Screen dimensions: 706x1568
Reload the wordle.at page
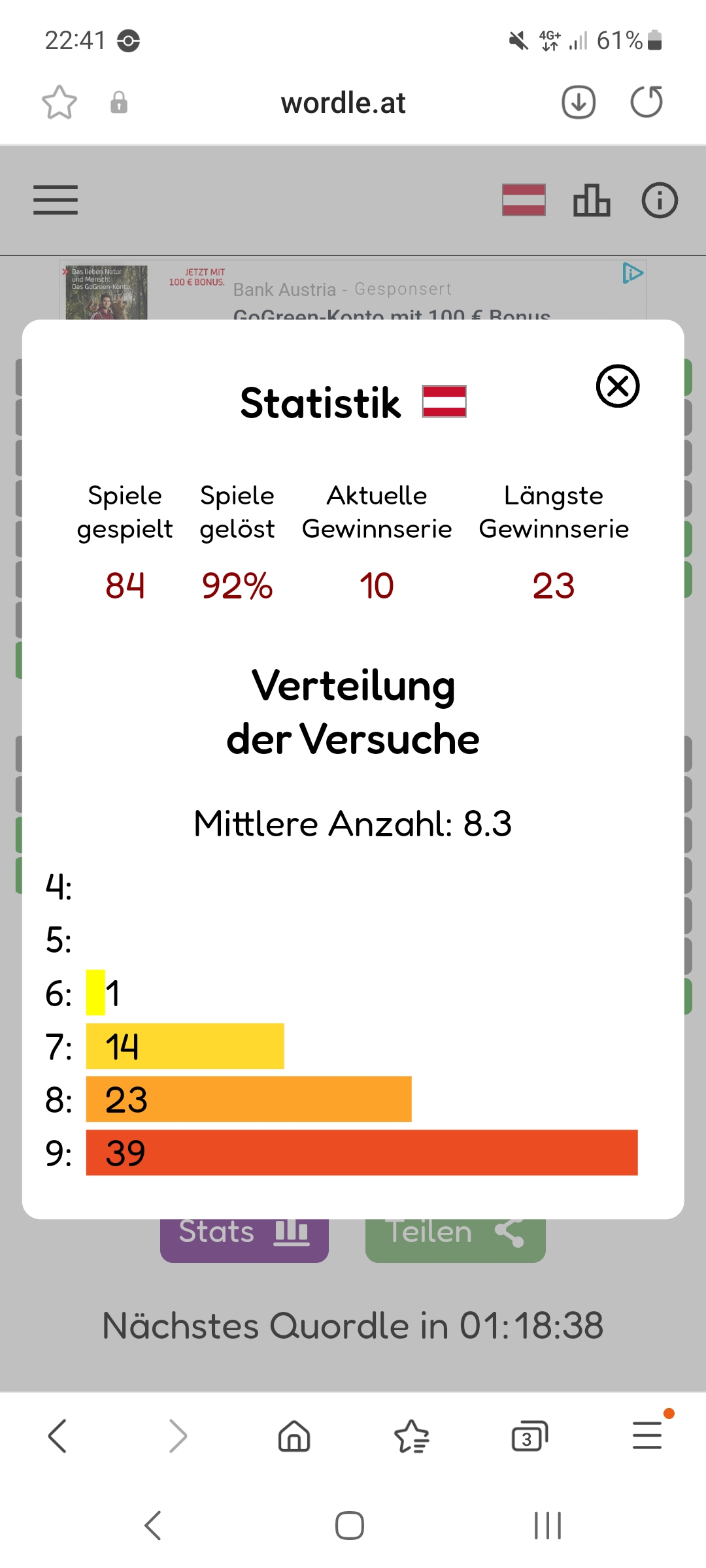click(647, 102)
